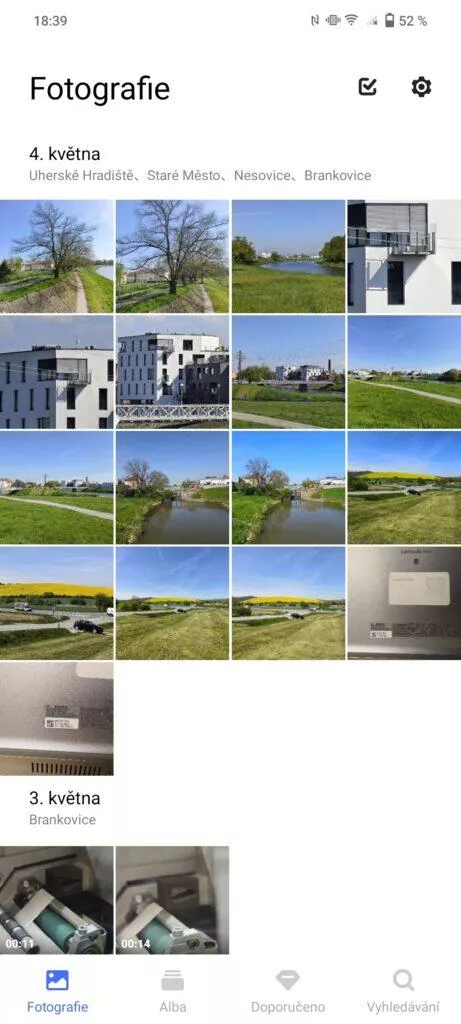This screenshot has width=461, height=1024.
Task: Open the white building with bridge railing photo
Action: tap(172, 372)
